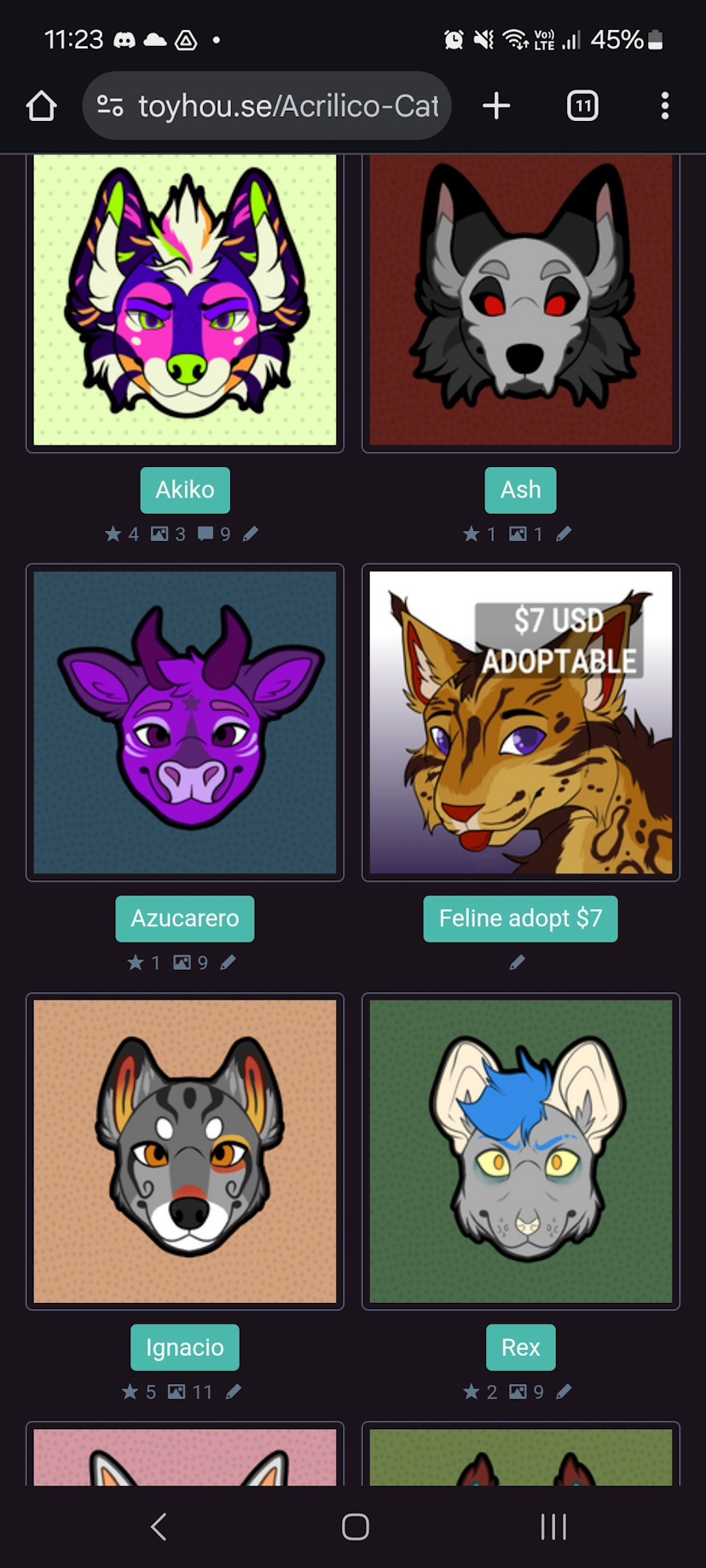
Task: Go to the browser home page
Action: (x=41, y=106)
